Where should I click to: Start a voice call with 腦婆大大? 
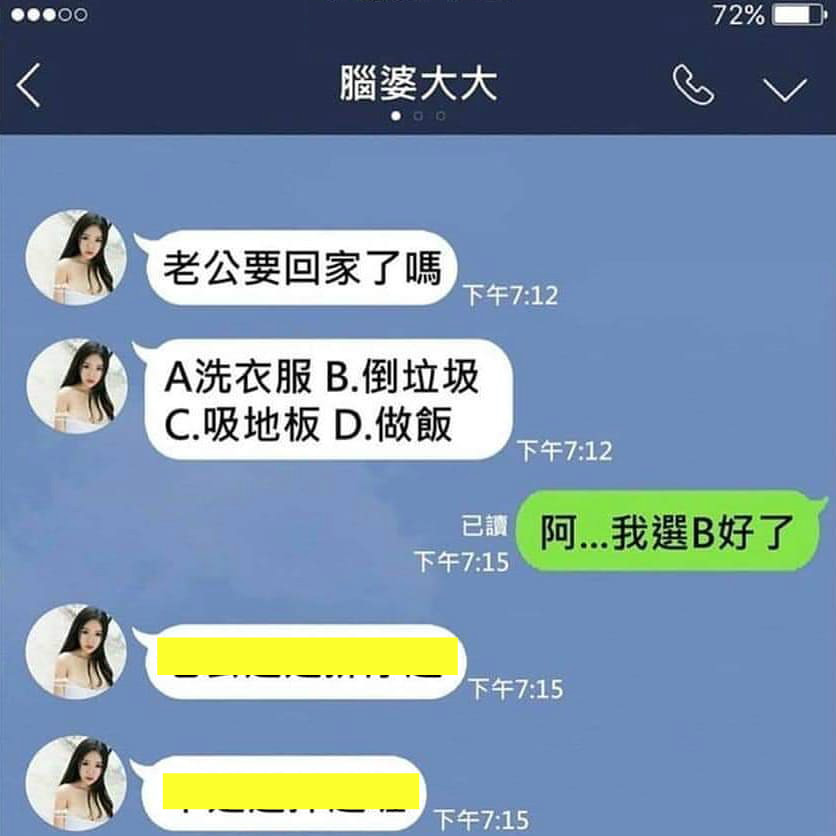692,86
